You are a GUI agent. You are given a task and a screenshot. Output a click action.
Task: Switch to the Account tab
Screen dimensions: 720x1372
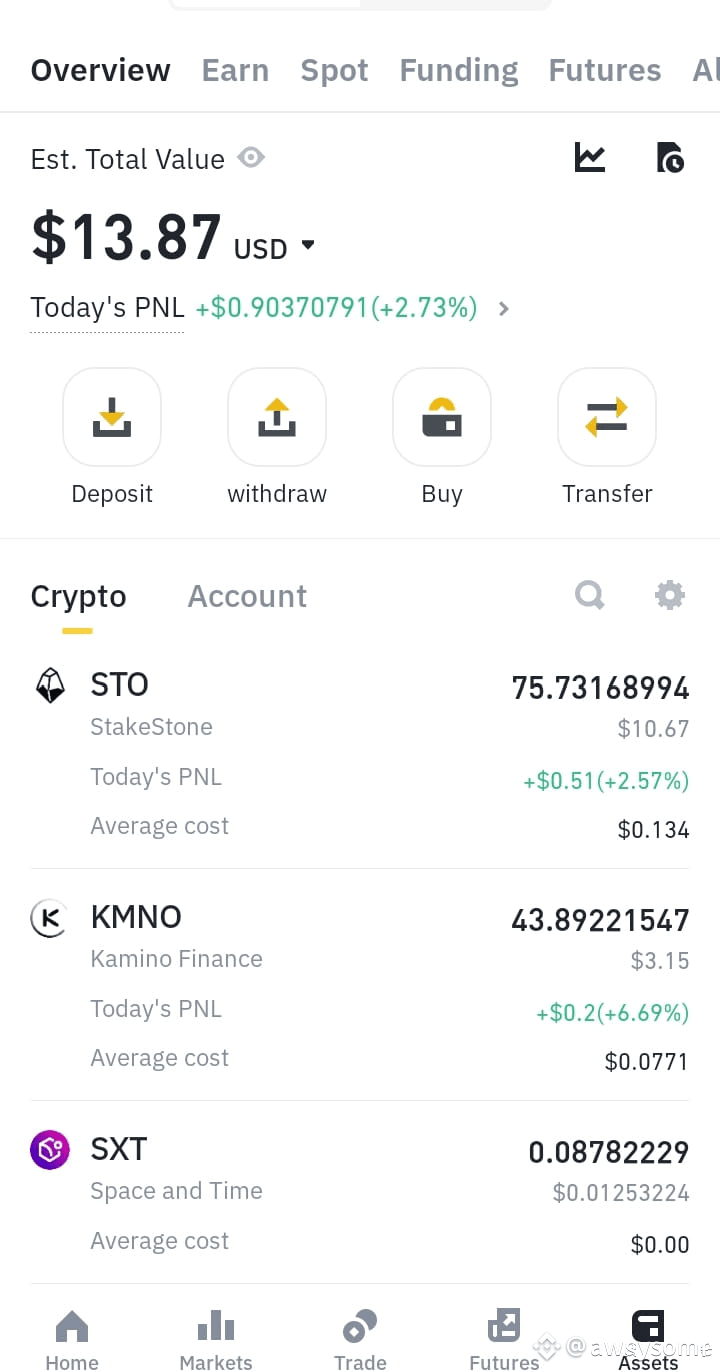(x=246, y=595)
